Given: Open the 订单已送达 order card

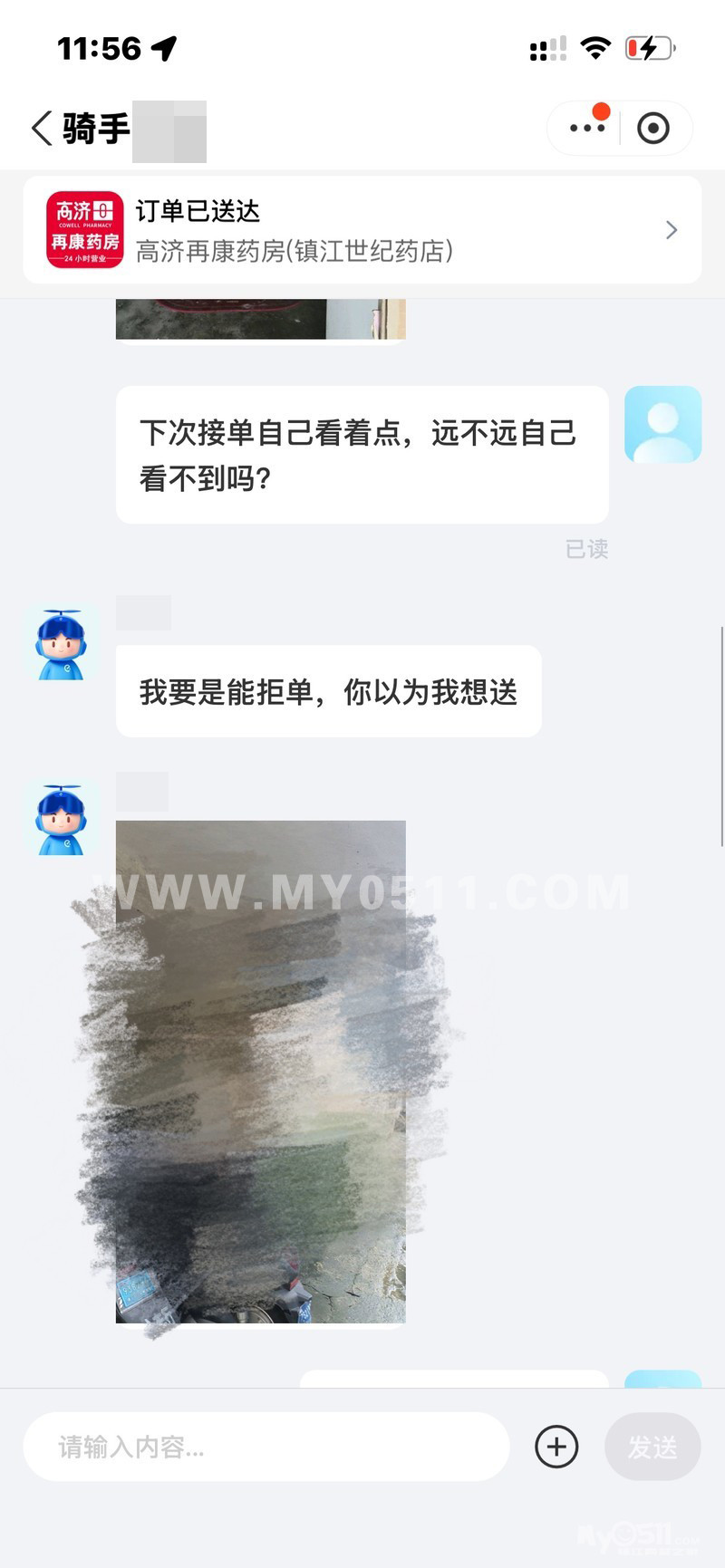Looking at the screenshot, I should (362, 230).
